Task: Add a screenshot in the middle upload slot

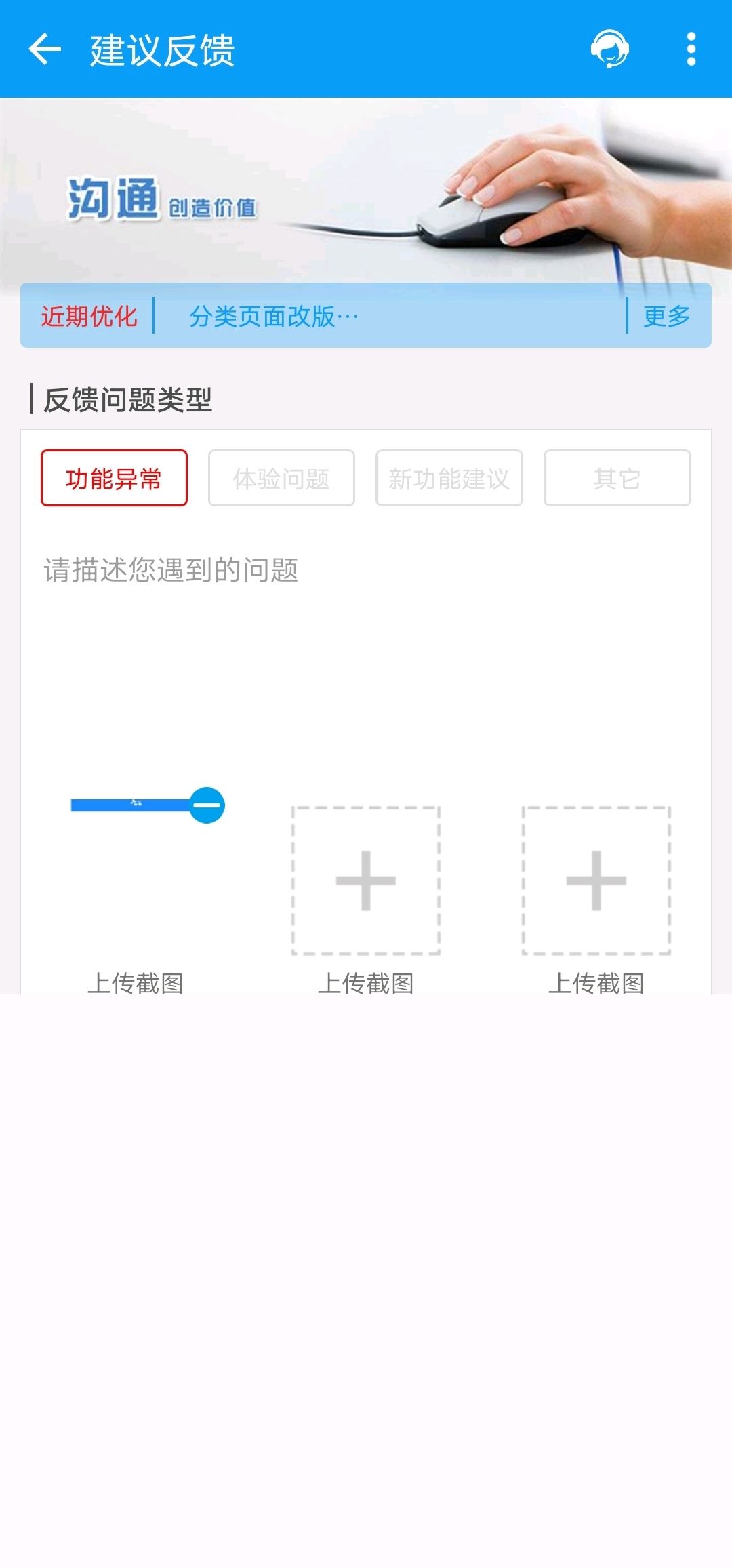Action: (x=366, y=881)
